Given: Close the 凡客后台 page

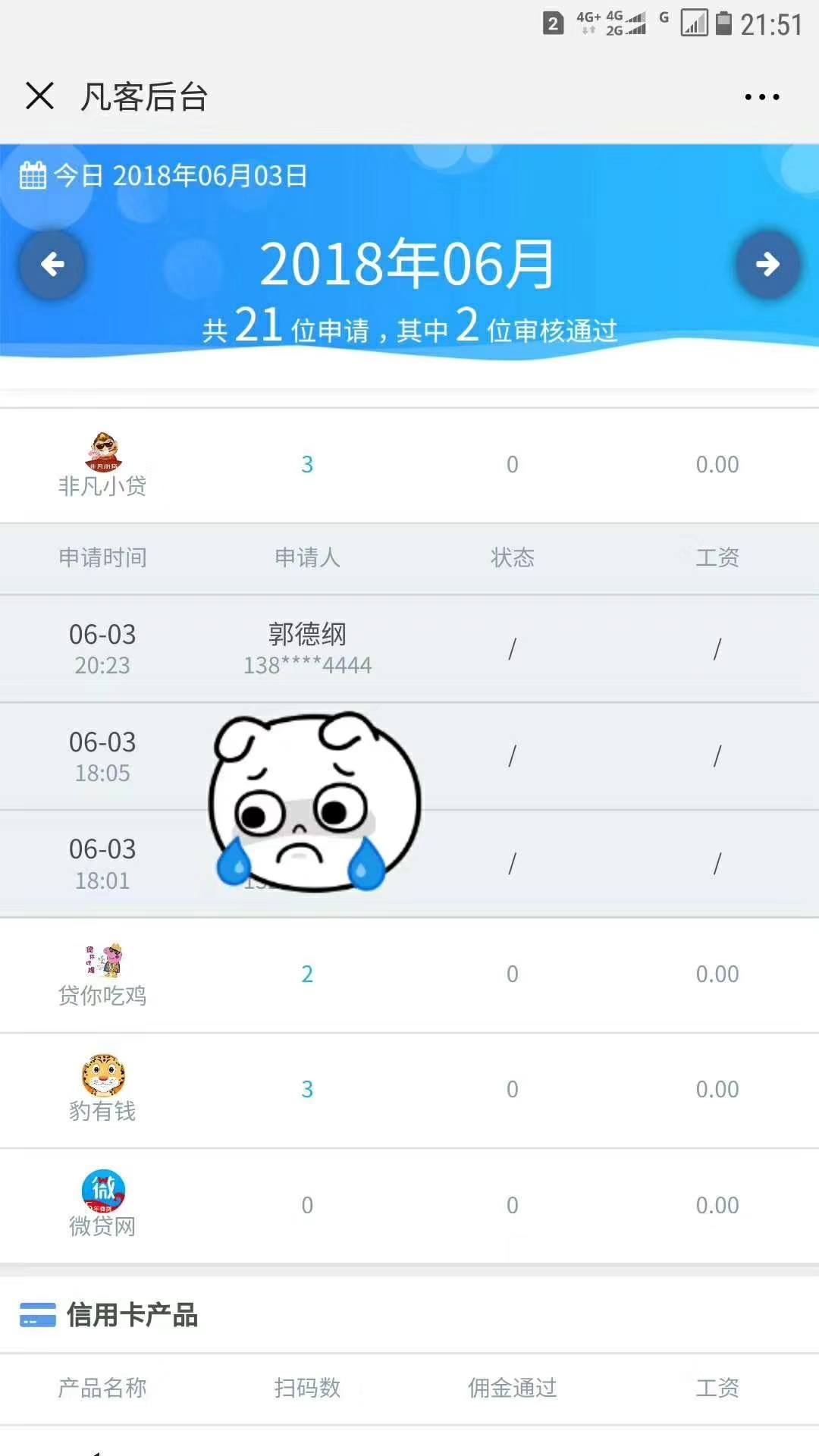Looking at the screenshot, I should click(x=39, y=96).
